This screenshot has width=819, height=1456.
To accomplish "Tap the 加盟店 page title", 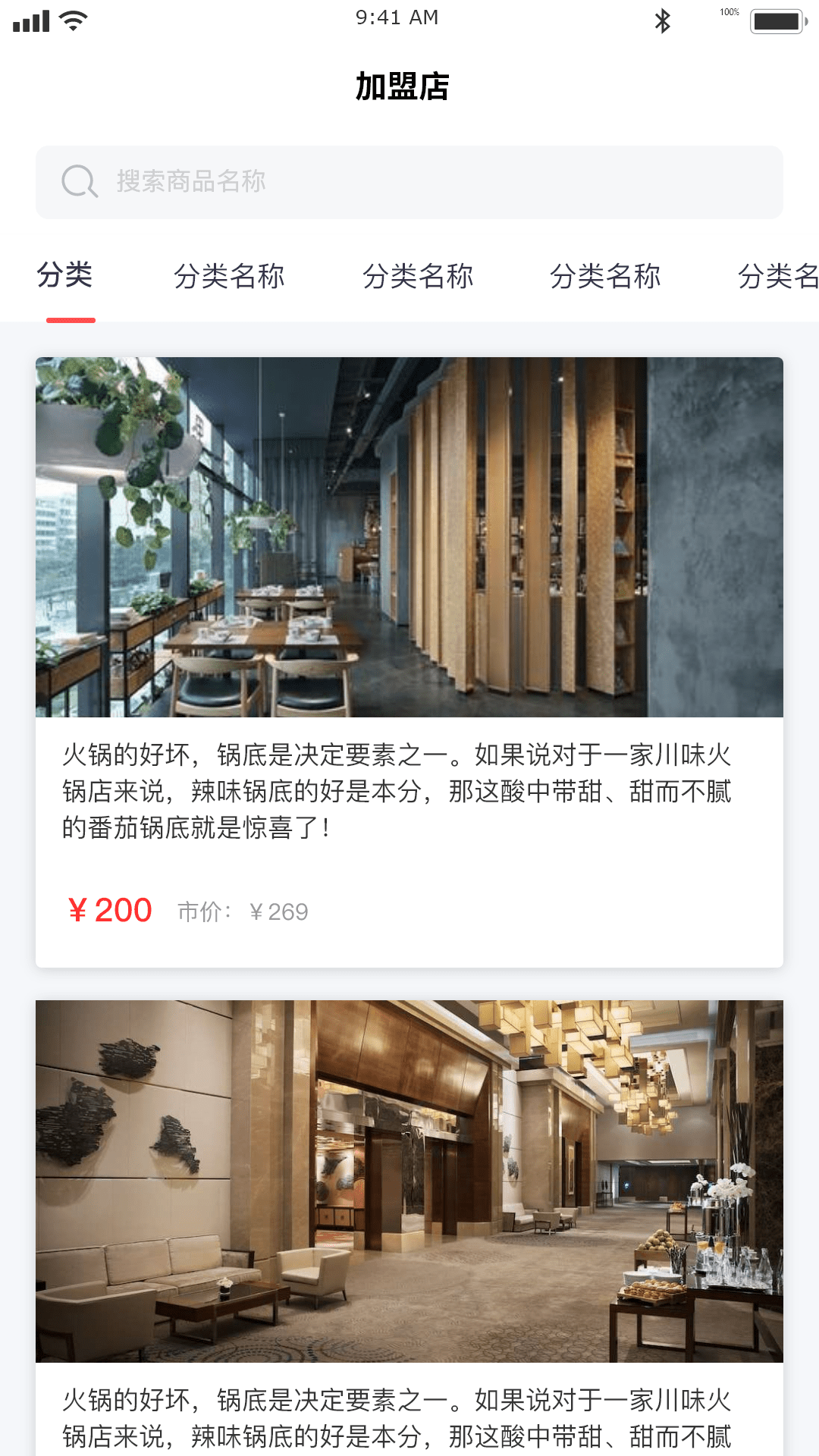I will point(400,86).
